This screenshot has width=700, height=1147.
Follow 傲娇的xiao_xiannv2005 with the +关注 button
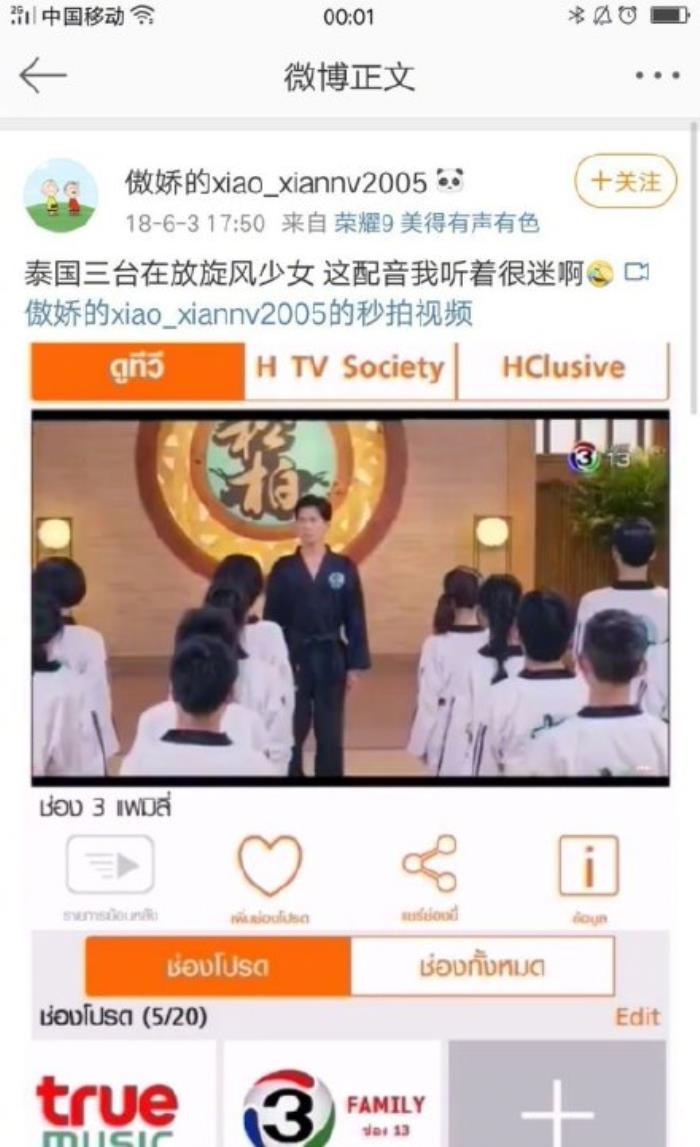point(626,182)
